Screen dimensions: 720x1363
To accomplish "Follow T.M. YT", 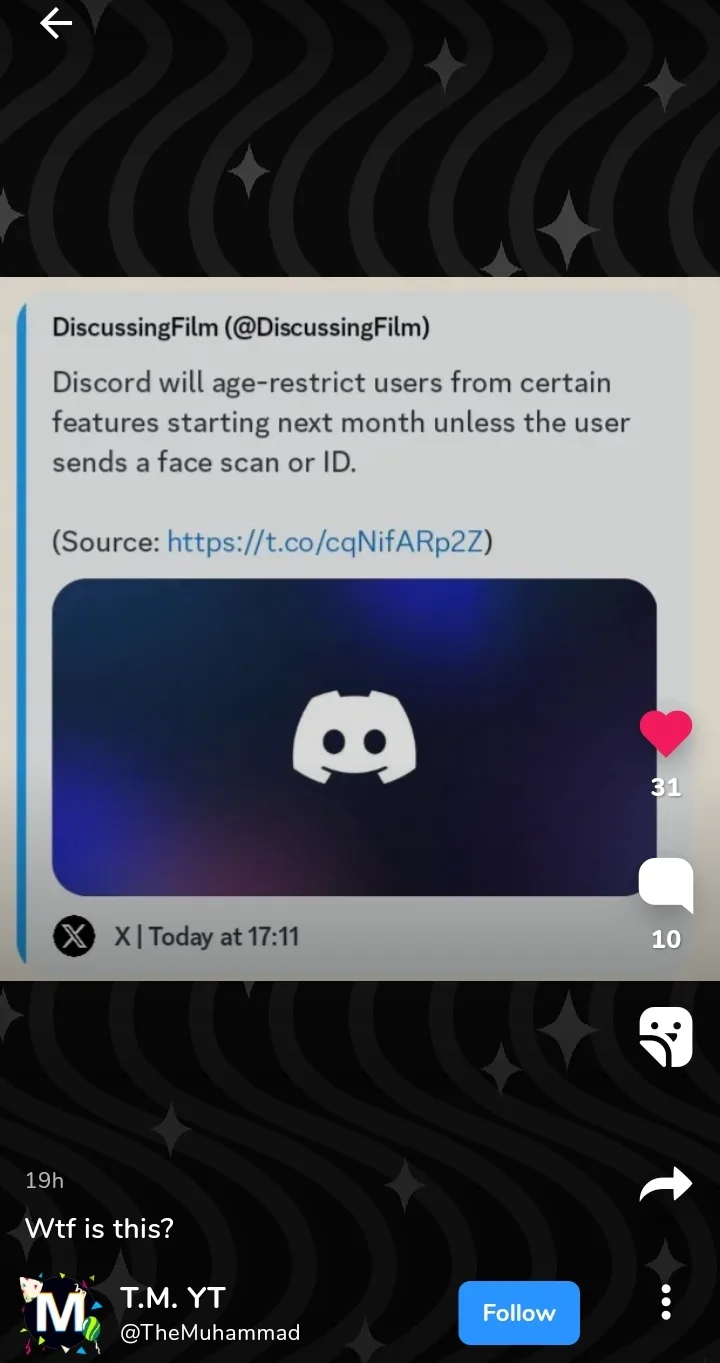I will click(x=519, y=1312).
